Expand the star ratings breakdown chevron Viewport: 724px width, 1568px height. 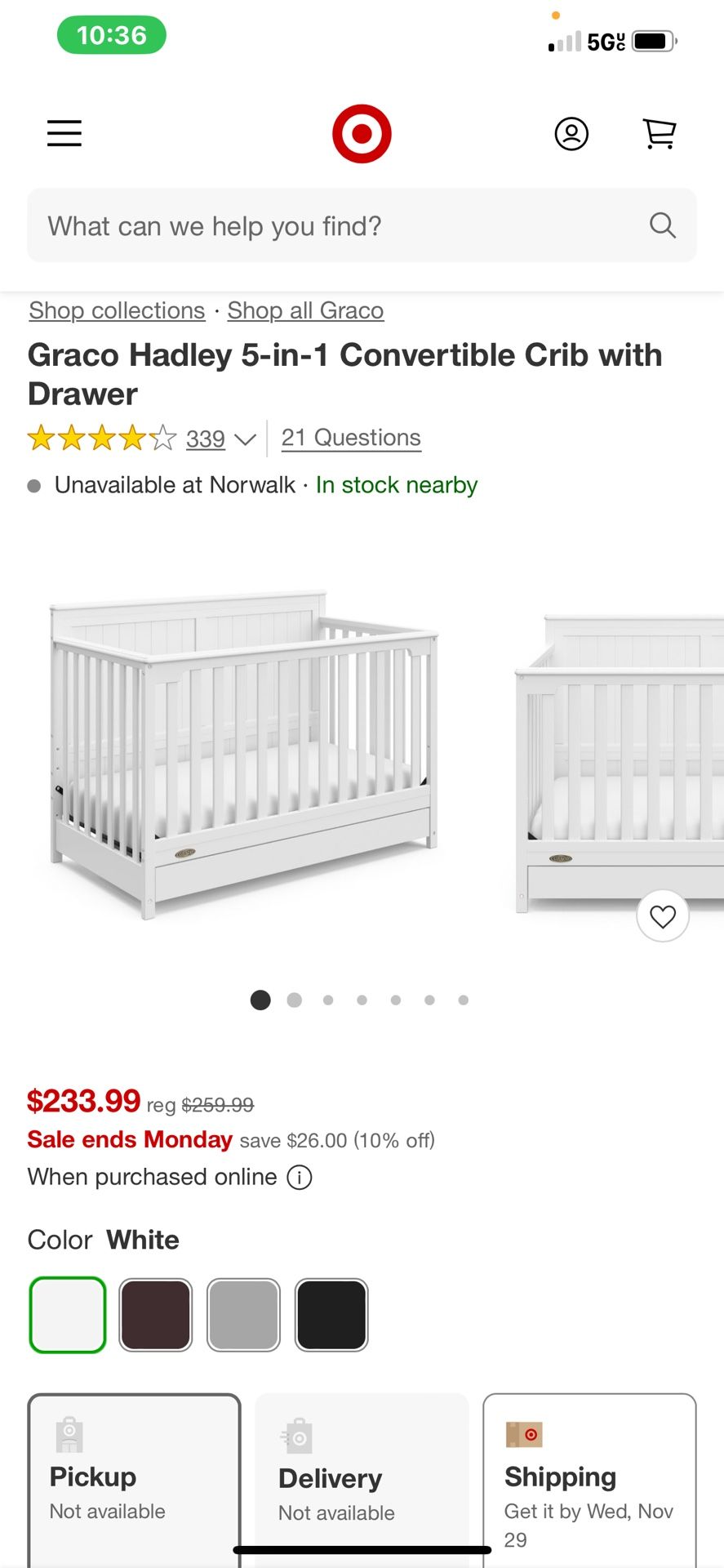pyautogui.click(x=244, y=439)
